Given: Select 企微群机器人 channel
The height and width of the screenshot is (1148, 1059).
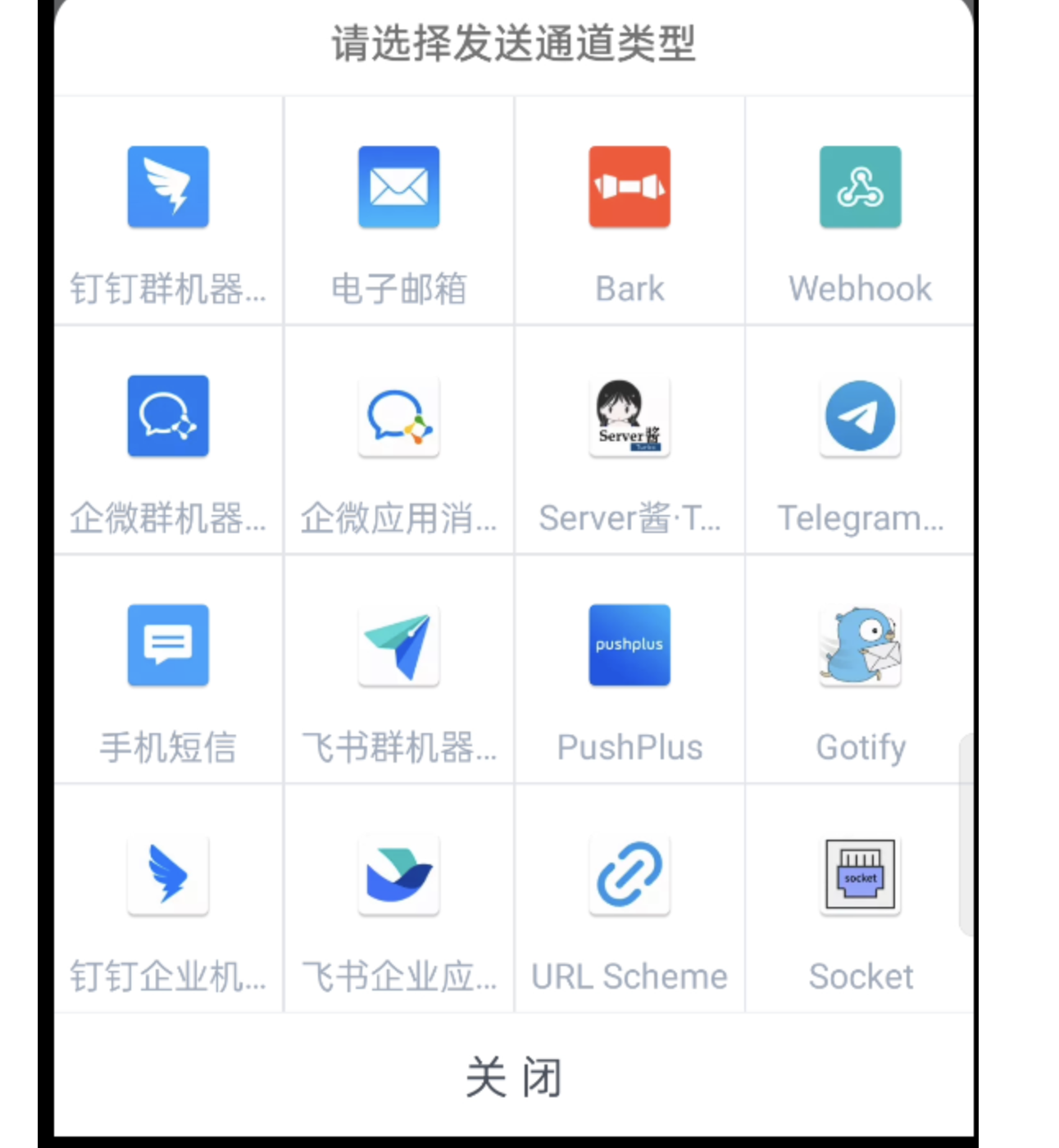Looking at the screenshot, I should (x=168, y=440).
